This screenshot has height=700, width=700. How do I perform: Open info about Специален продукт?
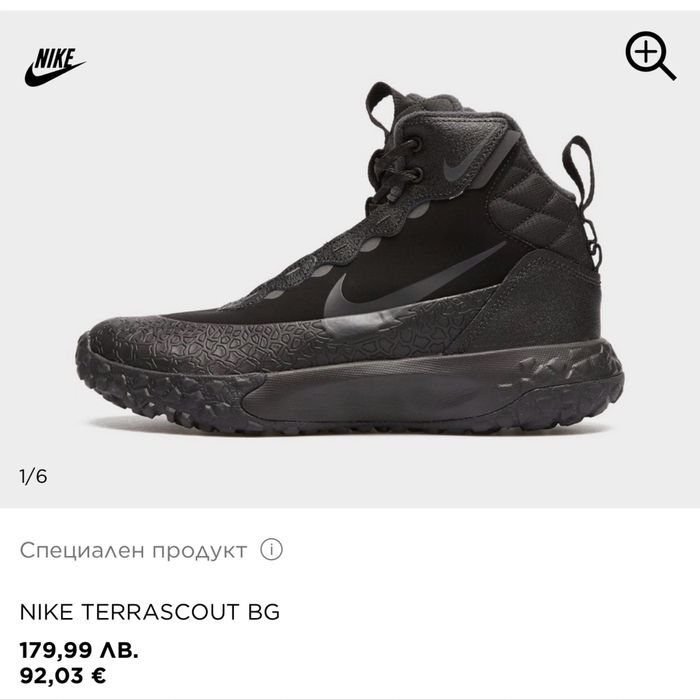pyautogui.click(x=272, y=550)
